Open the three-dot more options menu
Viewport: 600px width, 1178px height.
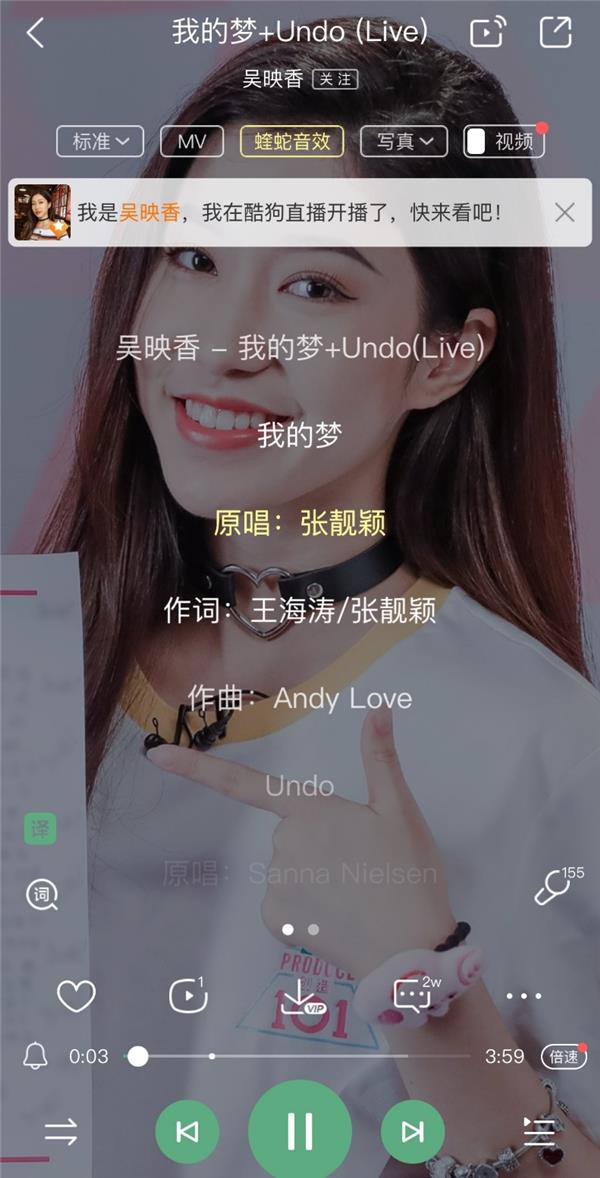pyautogui.click(x=524, y=996)
